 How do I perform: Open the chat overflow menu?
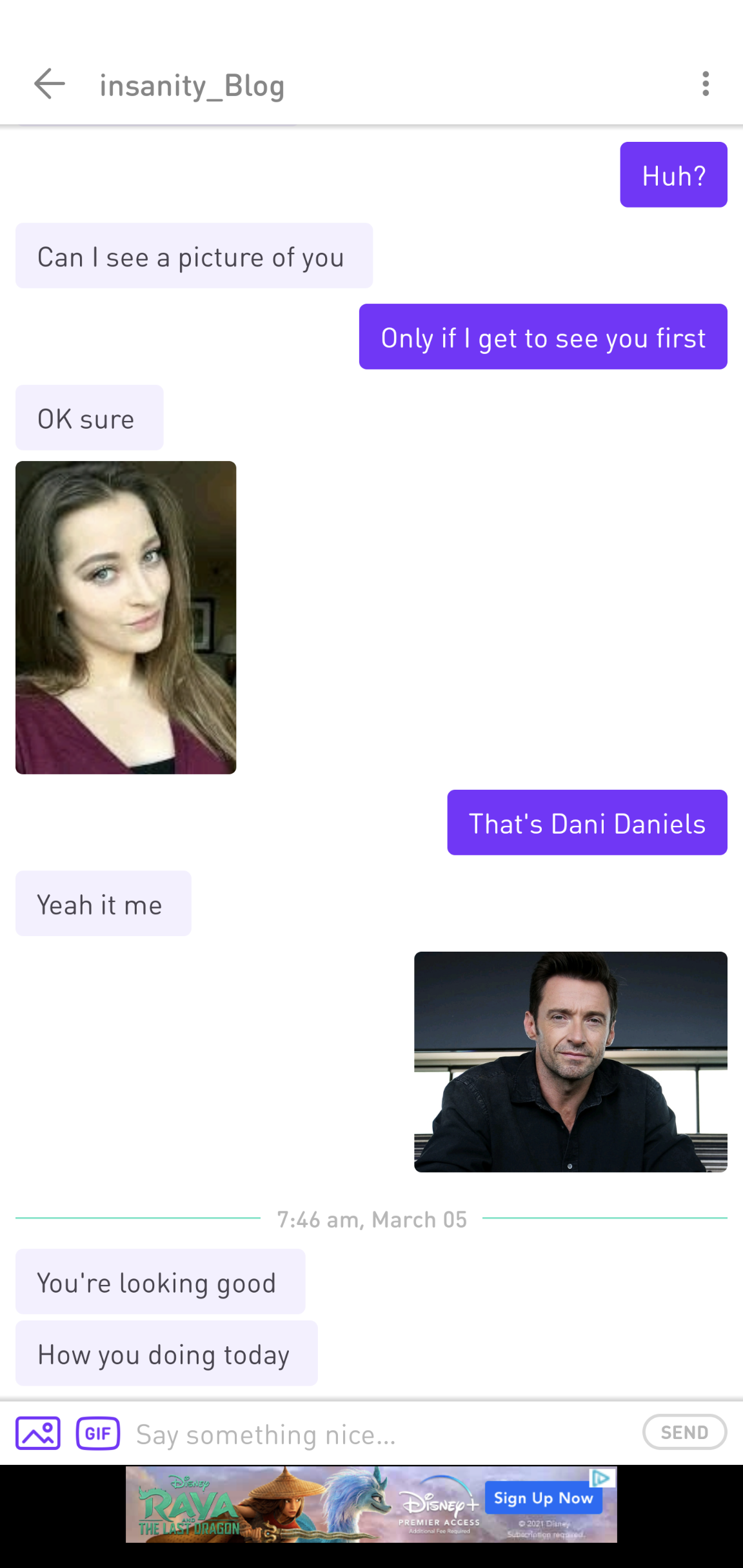[x=706, y=84]
